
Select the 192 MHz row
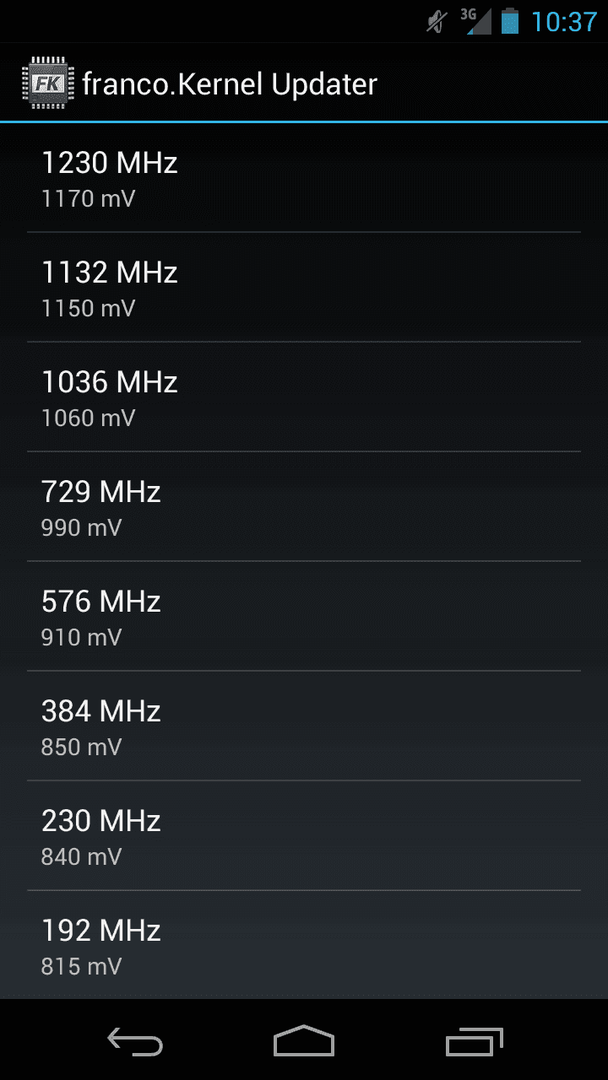coord(304,944)
